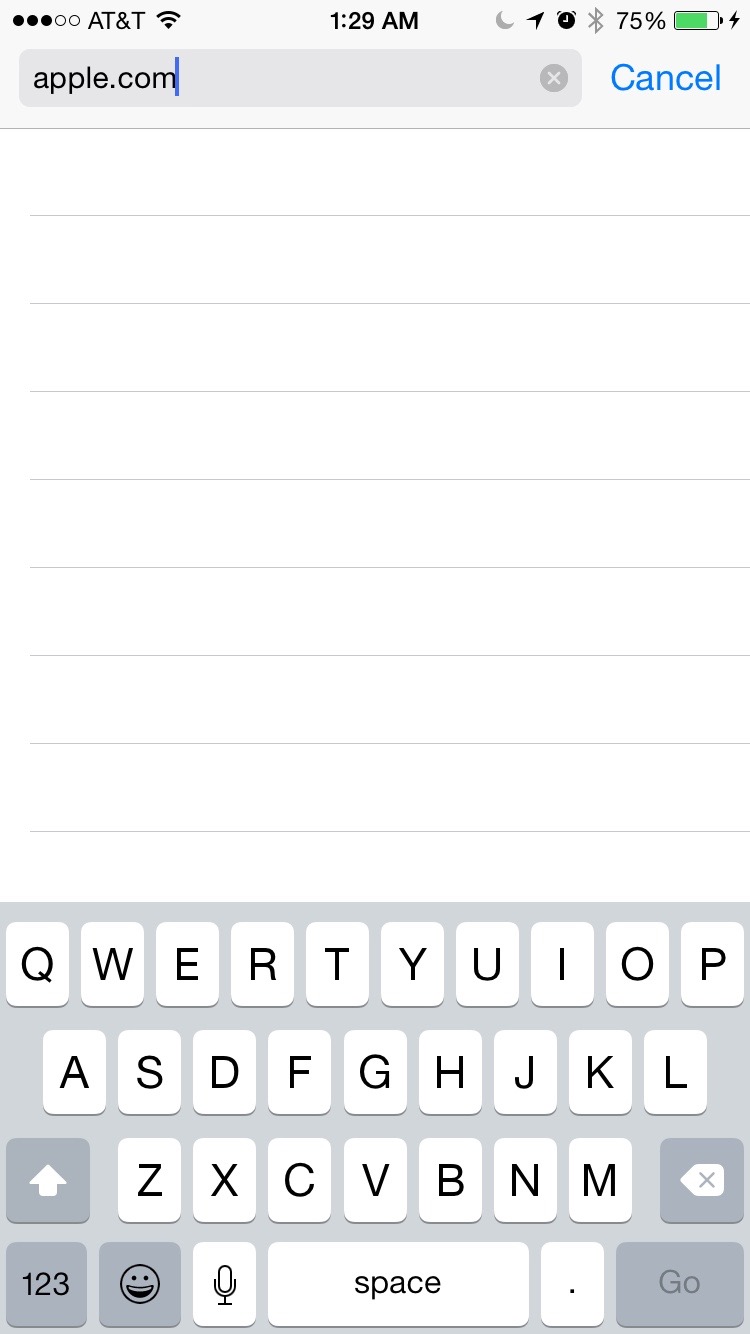This screenshot has width=750, height=1334.
Task: Tap the backspace key
Action: pos(701,1180)
